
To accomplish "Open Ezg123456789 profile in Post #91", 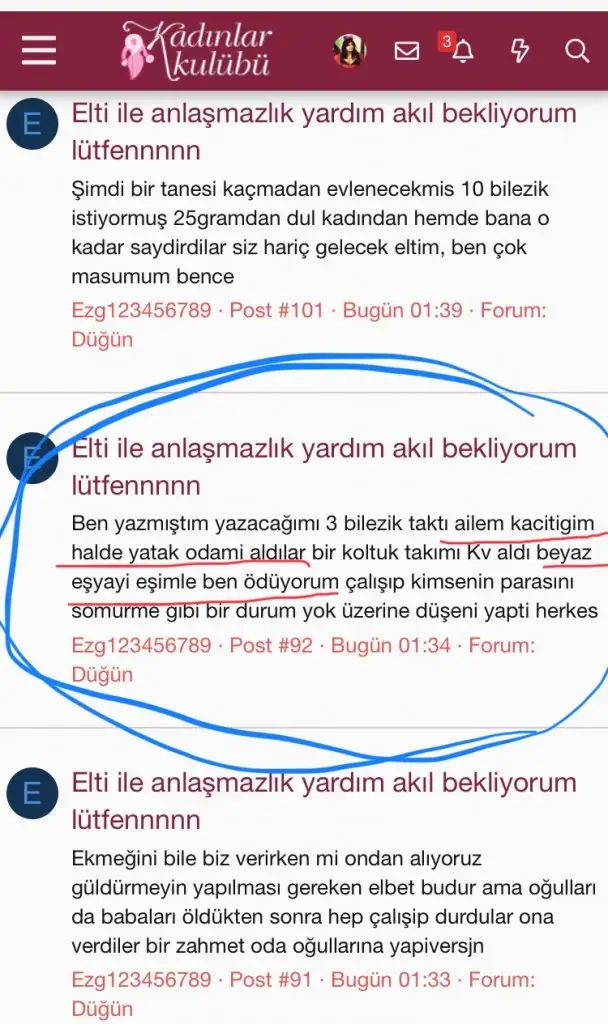I will point(141,980).
